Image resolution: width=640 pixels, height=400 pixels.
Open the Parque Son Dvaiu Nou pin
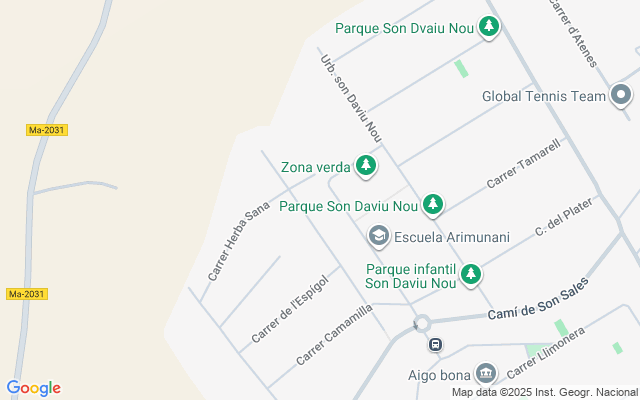(x=489, y=27)
